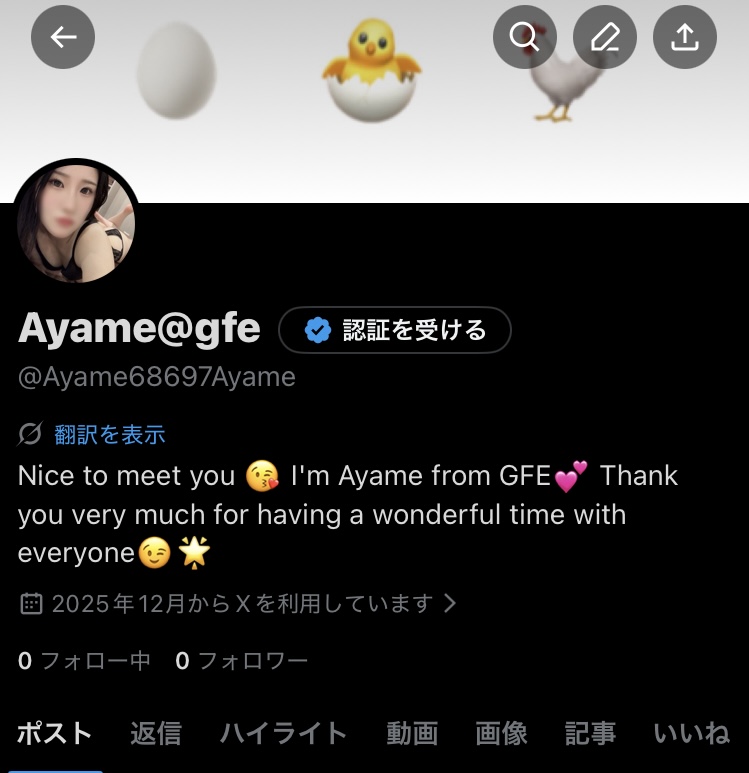Viewport: 749px width, 773px height.
Task: Tap Ayame's profile picture
Action: click(76, 221)
